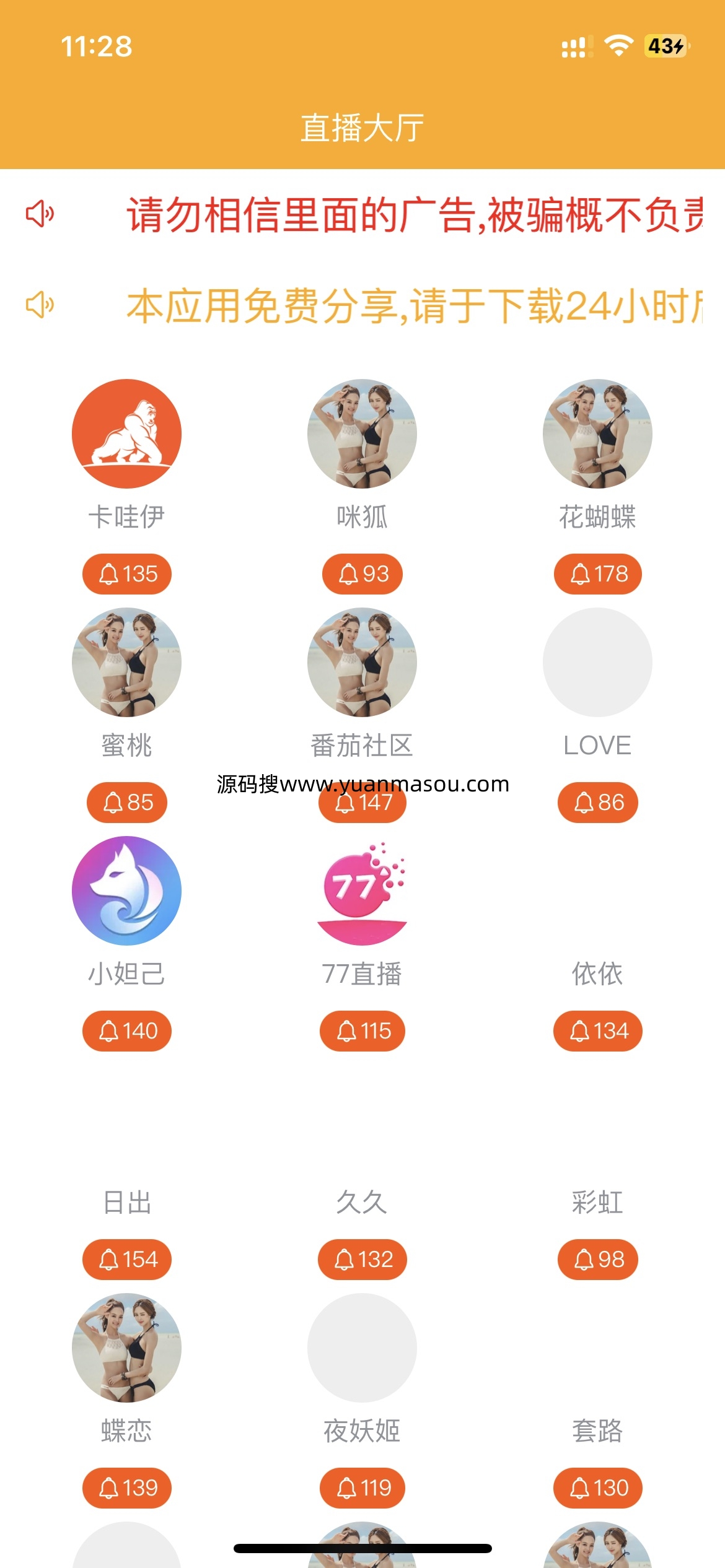Open the 番茄社区 avatar icon
This screenshot has width=725, height=1568.
[x=362, y=662]
